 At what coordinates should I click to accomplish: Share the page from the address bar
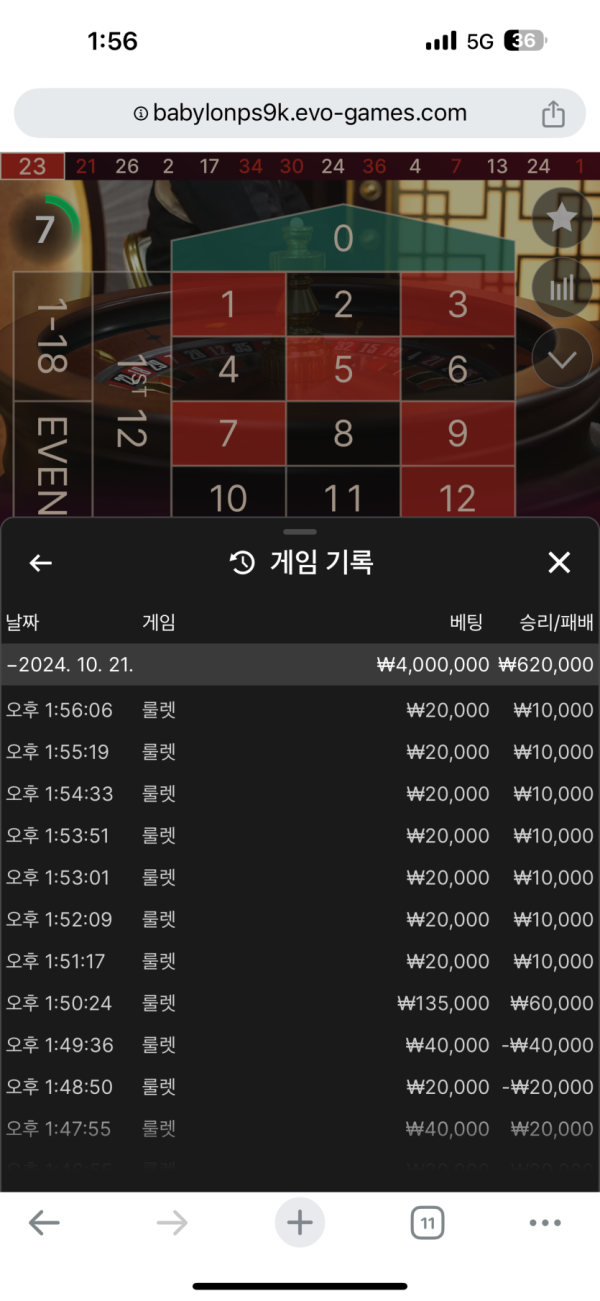tap(553, 114)
